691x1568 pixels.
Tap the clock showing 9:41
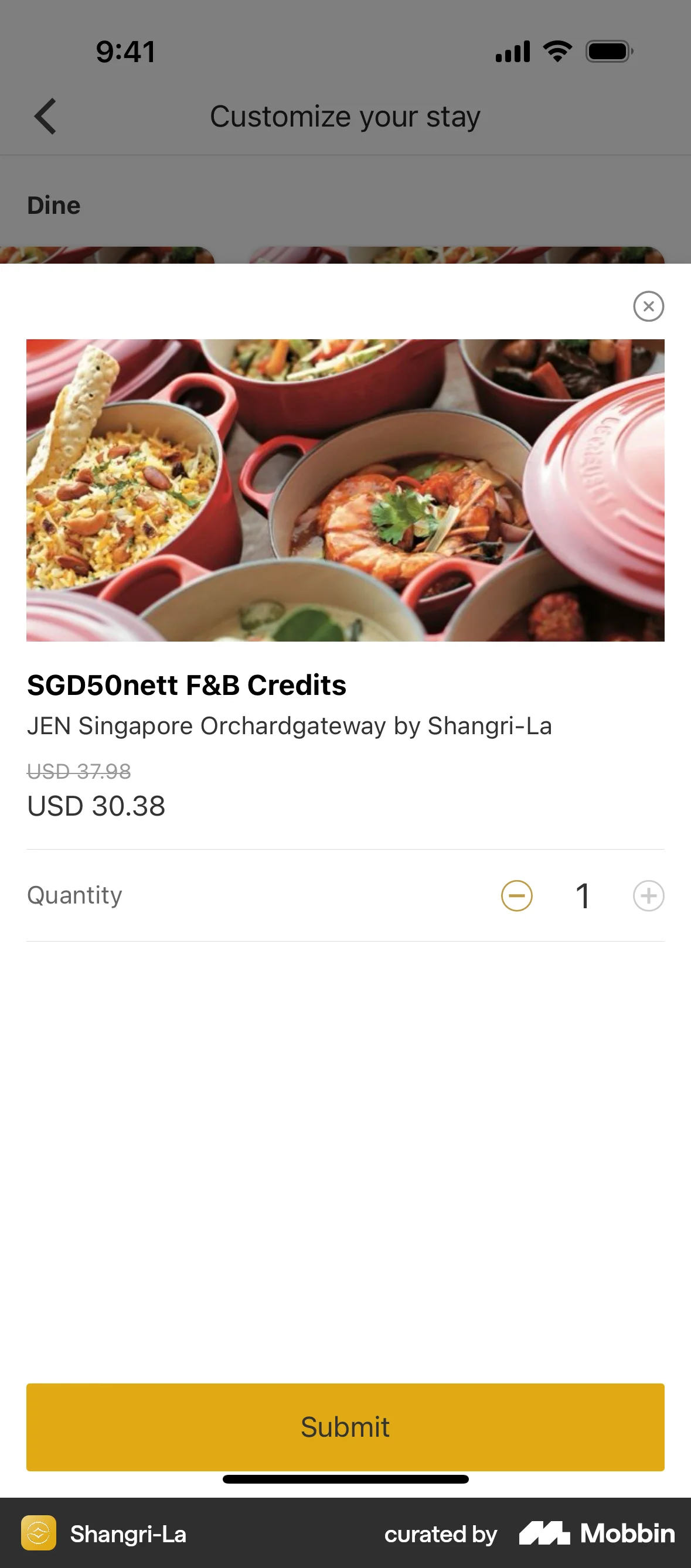tap(124, 51)
